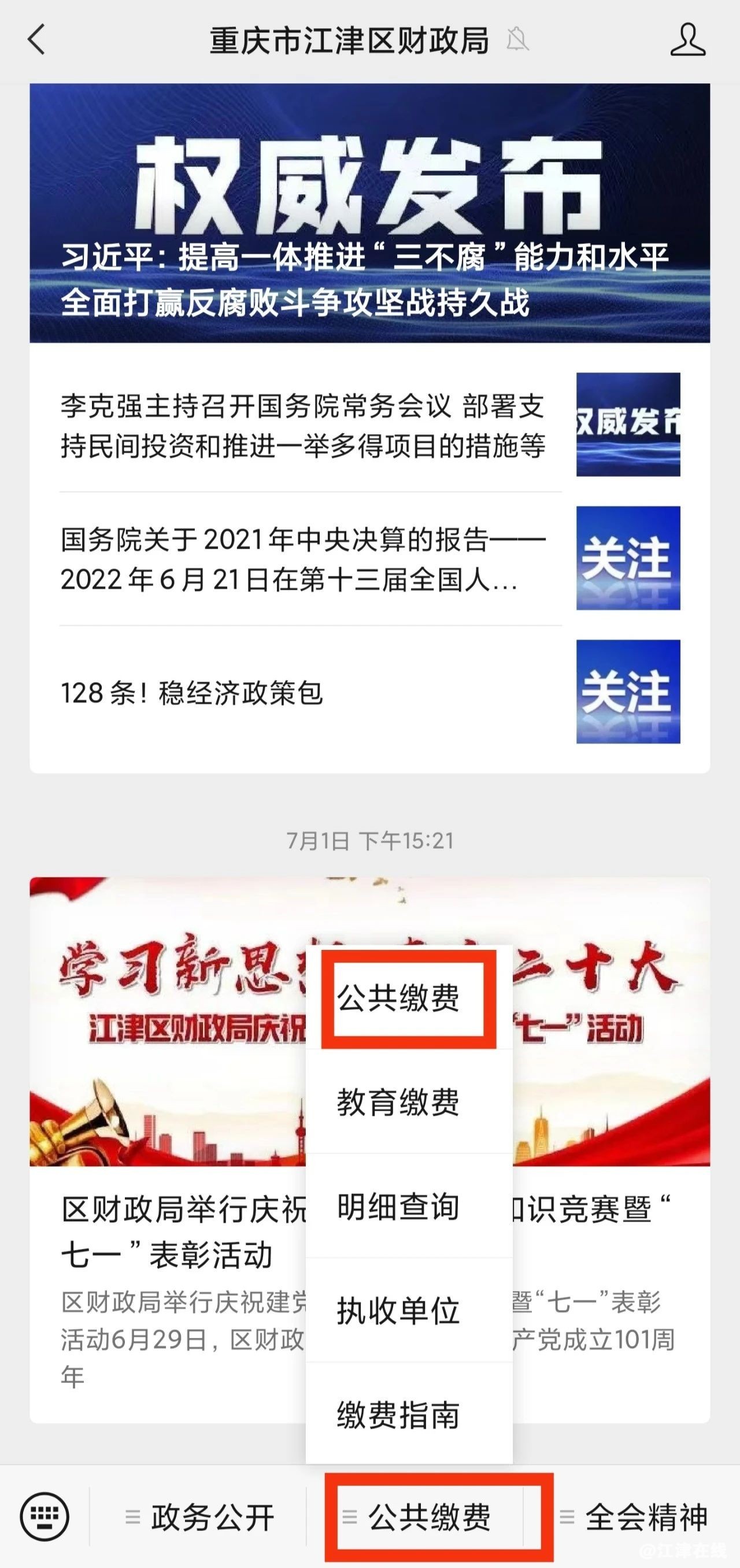Open the account profile icon
The image size is (740, 1568).
coord(687,40)
